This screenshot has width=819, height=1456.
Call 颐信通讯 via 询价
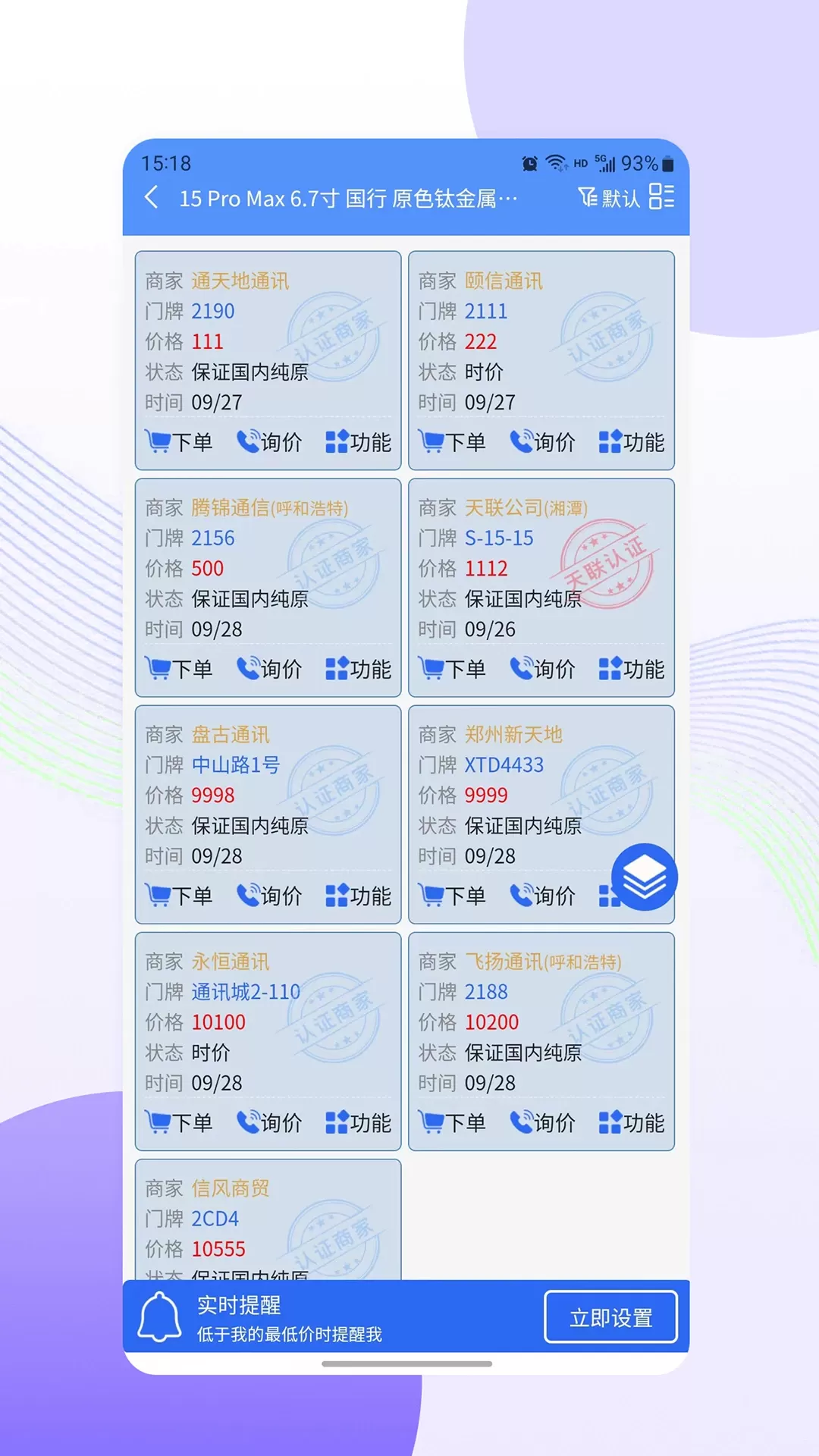click(x=542, y=442)
